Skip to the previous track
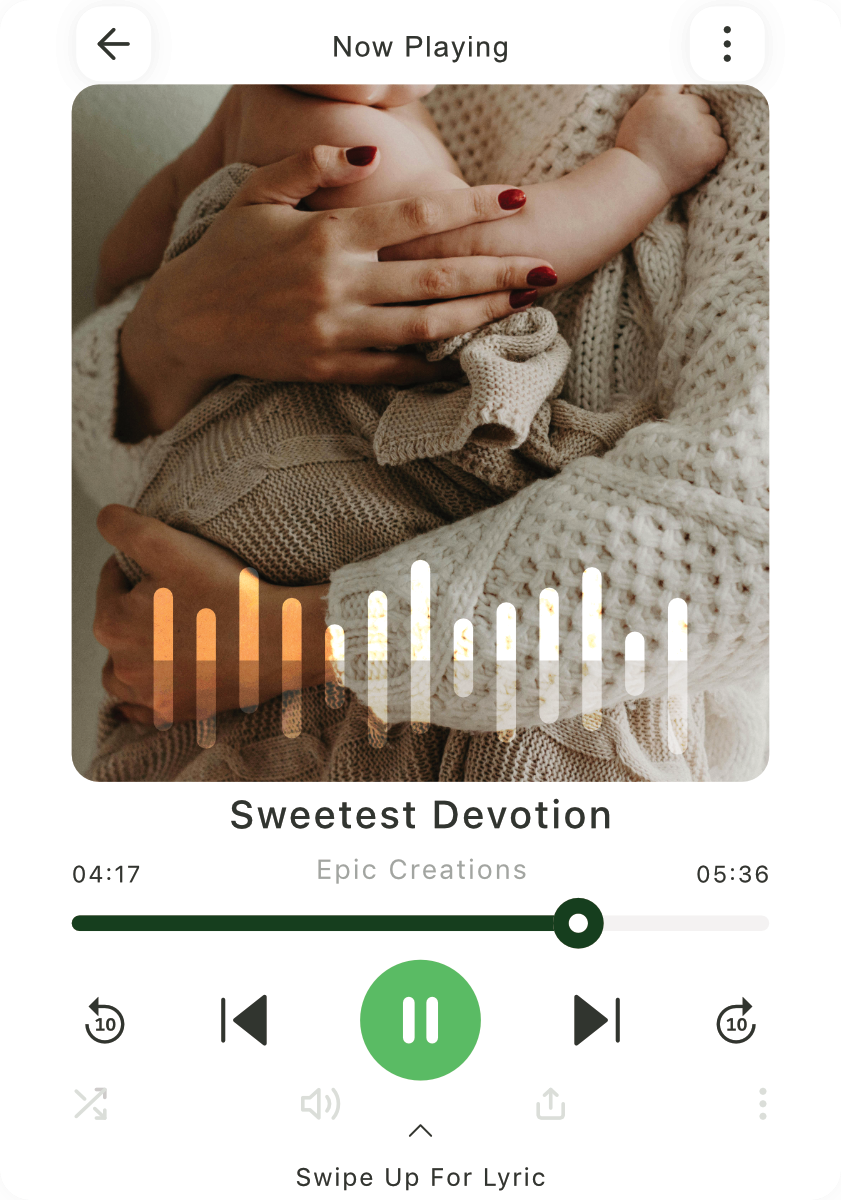Image resolution: width=841 pixels, height=1200 pixels. (x=245, y=1020)
